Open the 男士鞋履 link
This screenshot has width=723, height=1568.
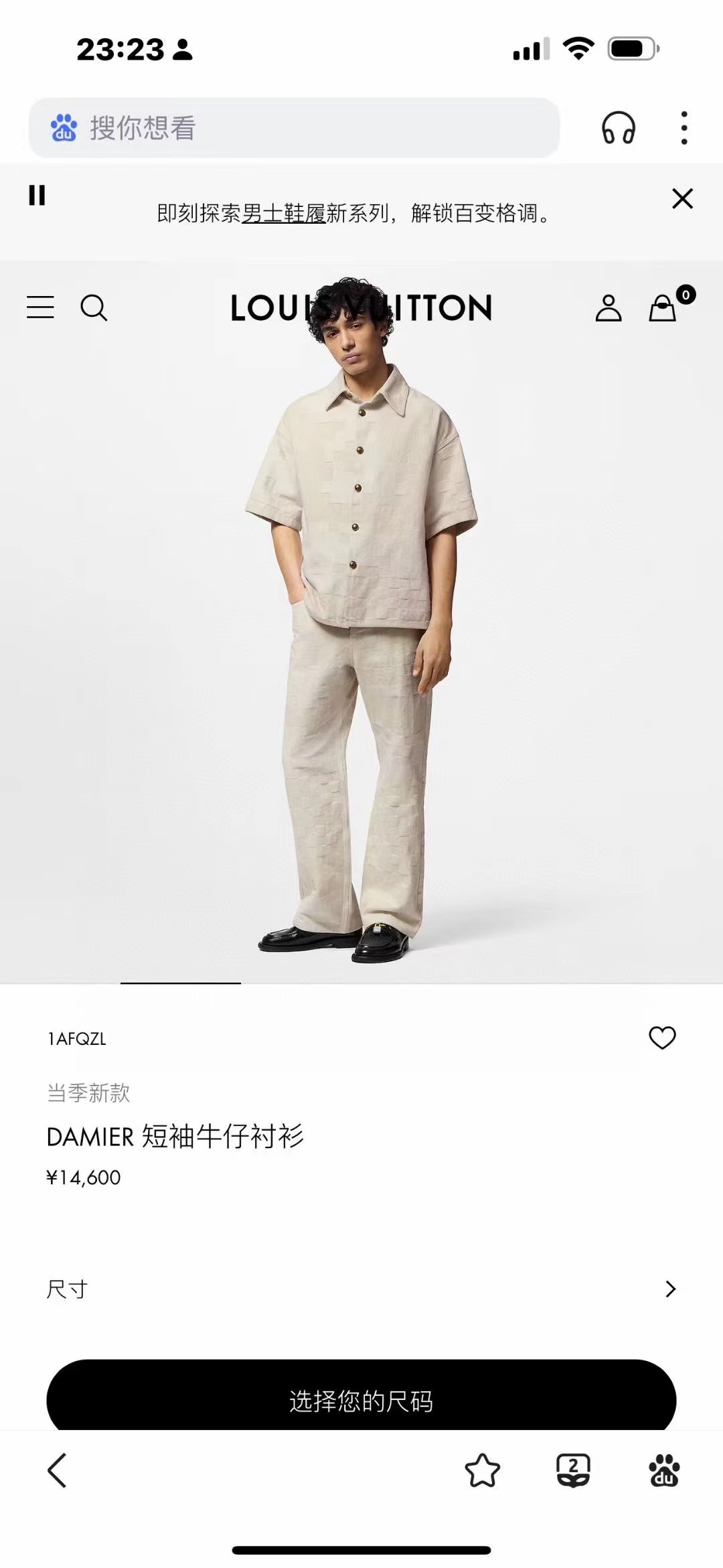click(x=283, y=214)
